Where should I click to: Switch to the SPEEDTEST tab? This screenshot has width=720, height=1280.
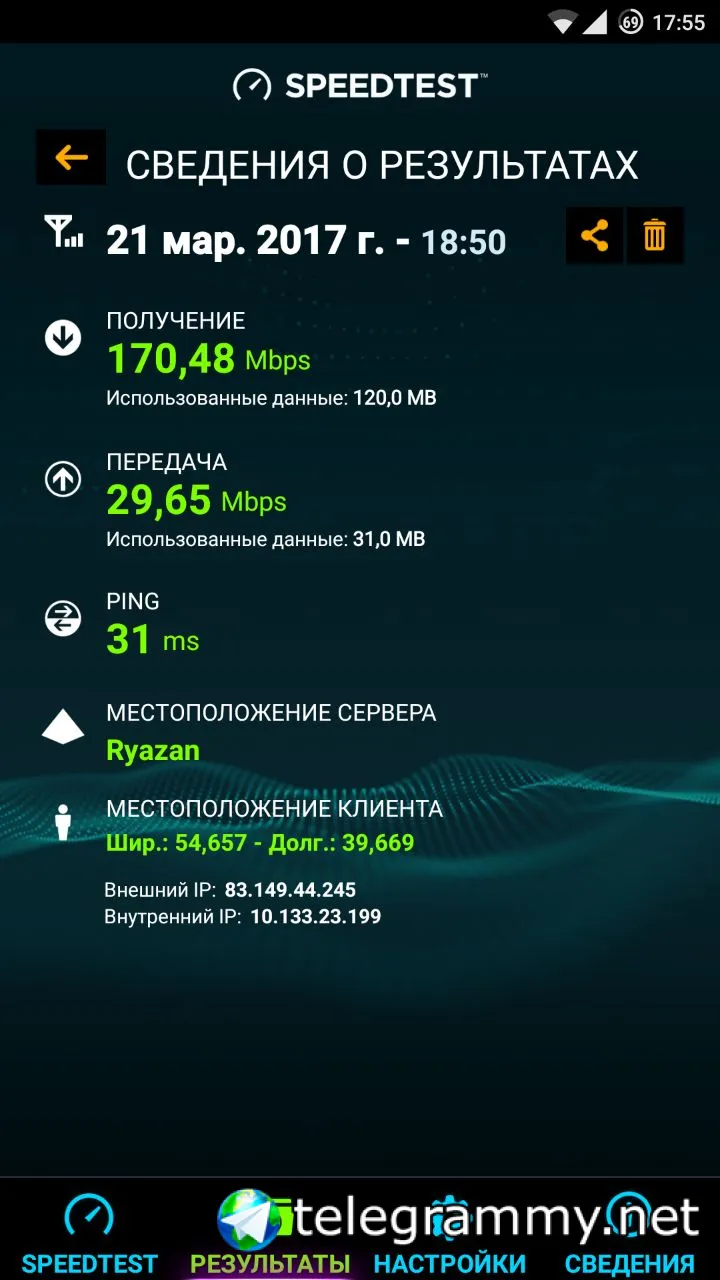(x=90, y=1235)
